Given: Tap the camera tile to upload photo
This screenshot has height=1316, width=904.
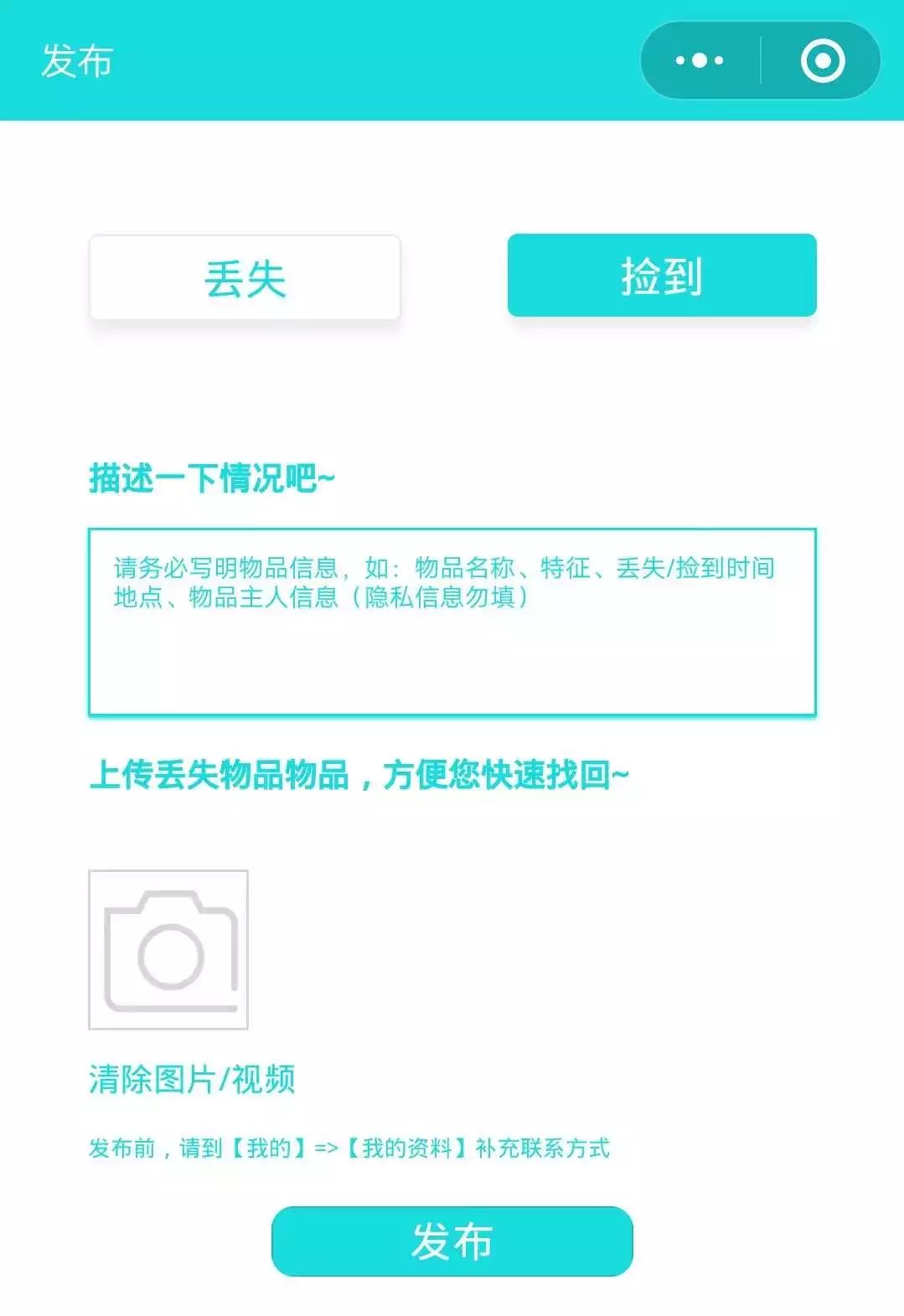Looking at the screenshot, I should (168, 949).
